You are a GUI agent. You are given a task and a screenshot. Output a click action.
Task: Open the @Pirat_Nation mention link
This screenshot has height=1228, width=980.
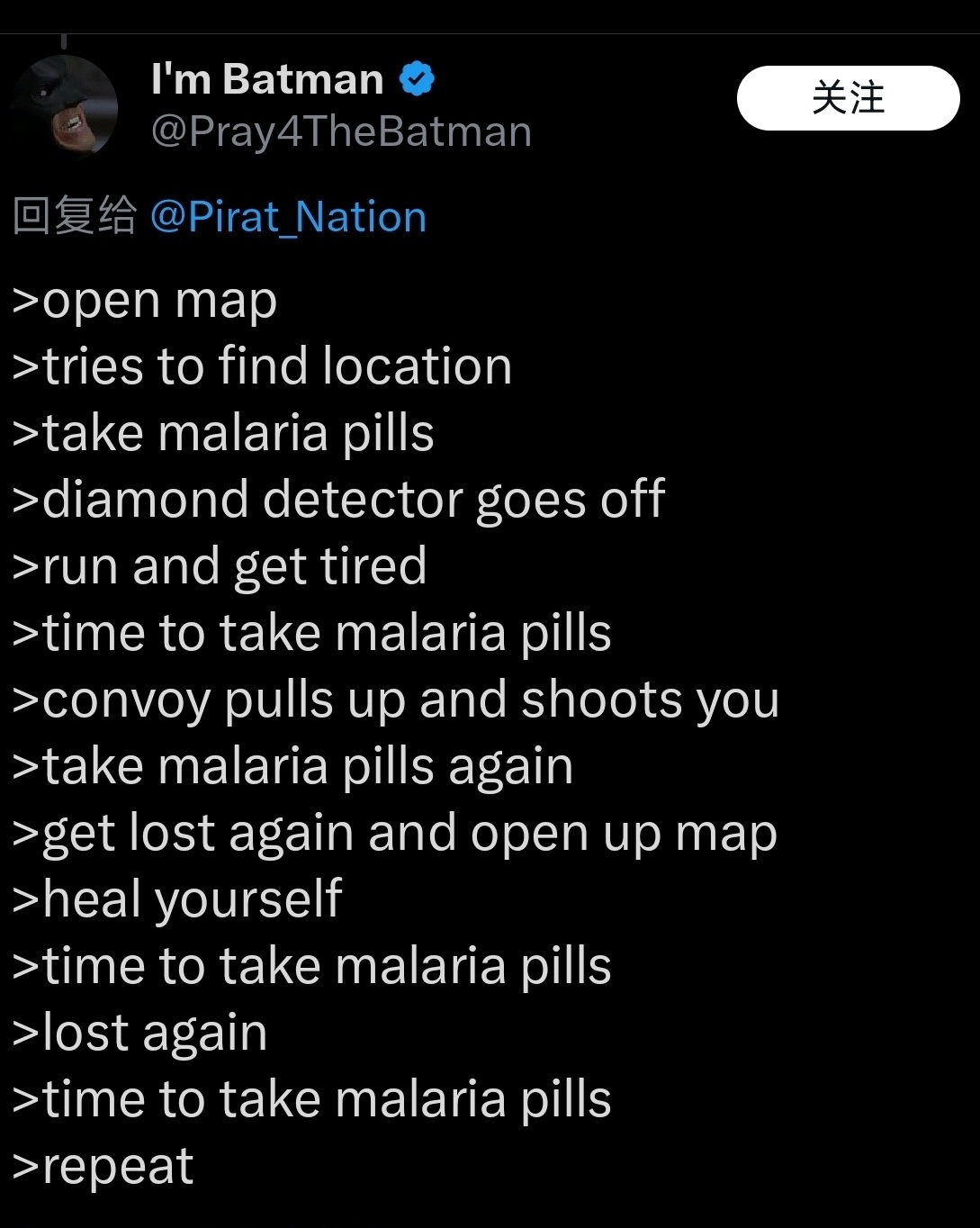pyautogui.click(x=288, y=218)
